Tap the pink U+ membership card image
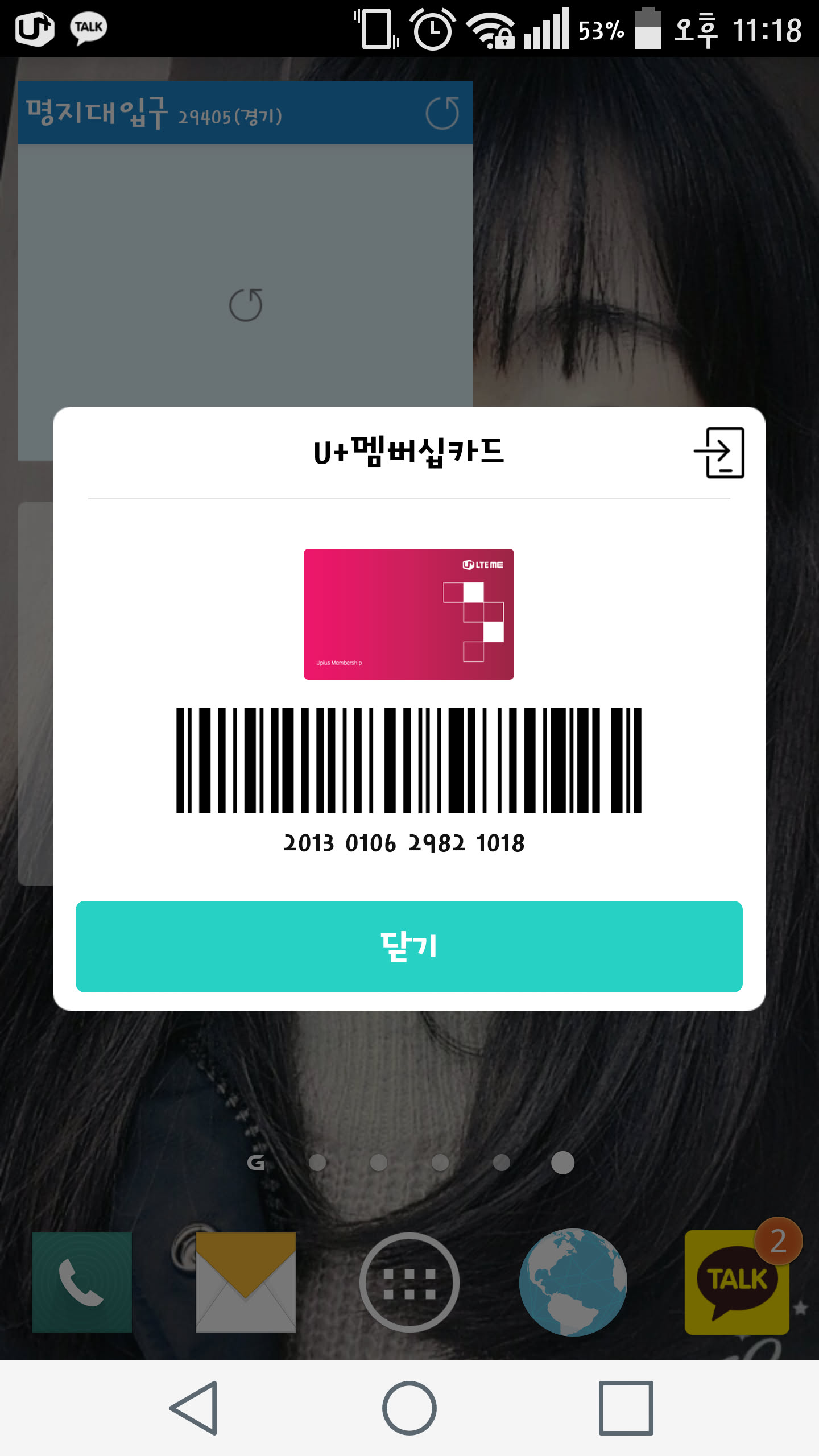Viewport: 819px width, 1456px height. click(x=408, y=614)
